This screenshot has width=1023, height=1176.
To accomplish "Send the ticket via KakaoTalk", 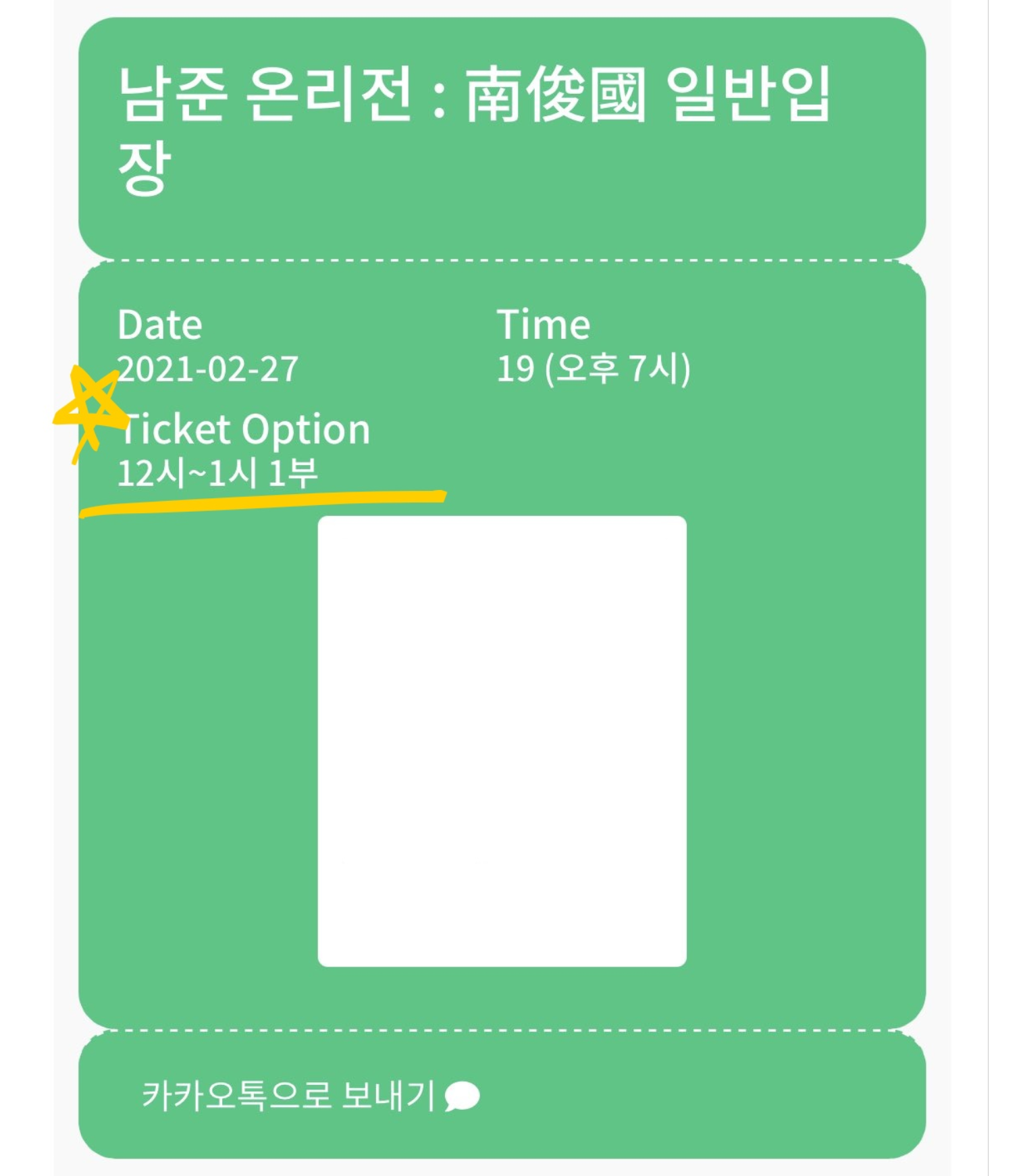I will click(x=311, y=1095).
